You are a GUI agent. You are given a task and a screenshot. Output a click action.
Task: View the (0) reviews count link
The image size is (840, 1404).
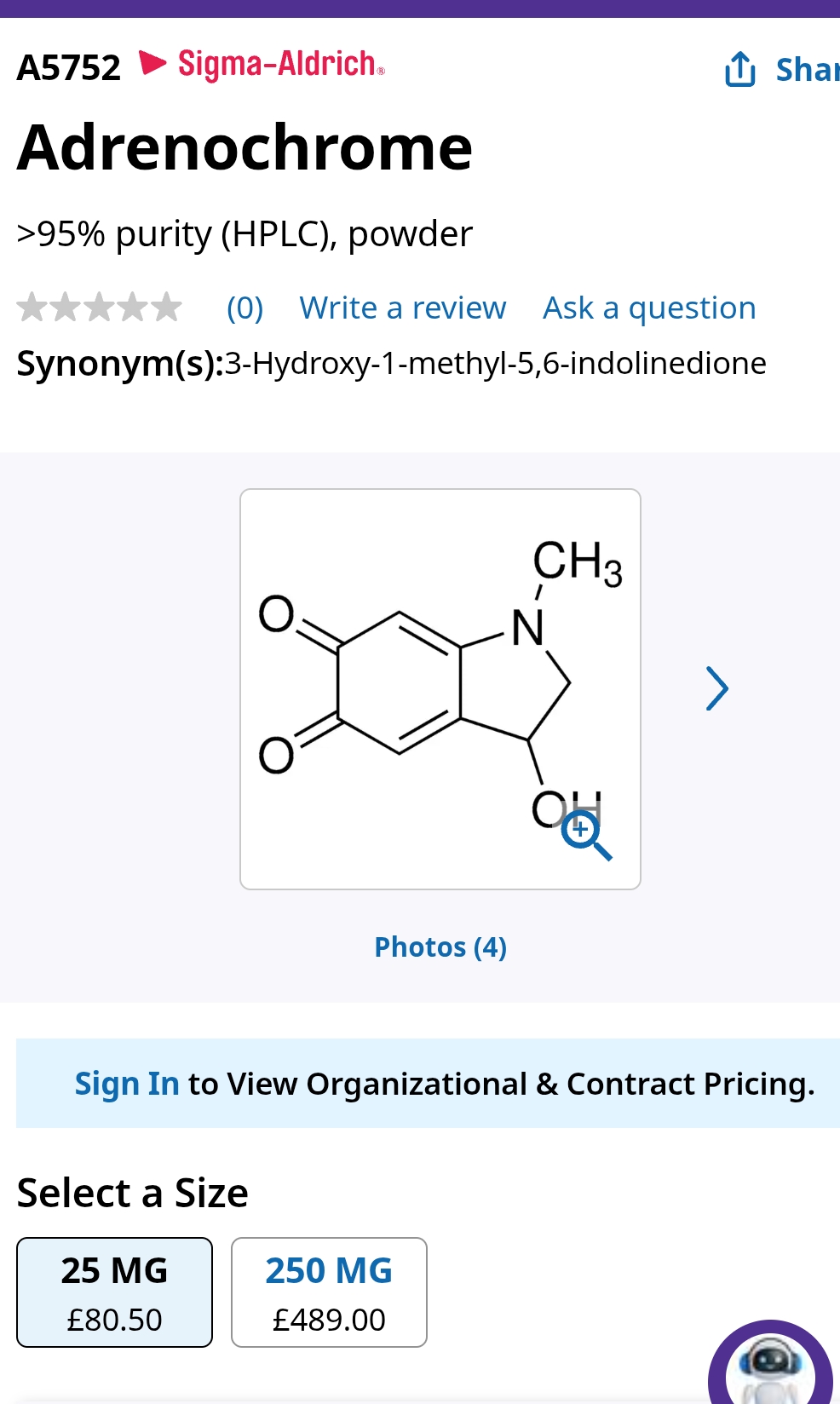coord(245,308)
